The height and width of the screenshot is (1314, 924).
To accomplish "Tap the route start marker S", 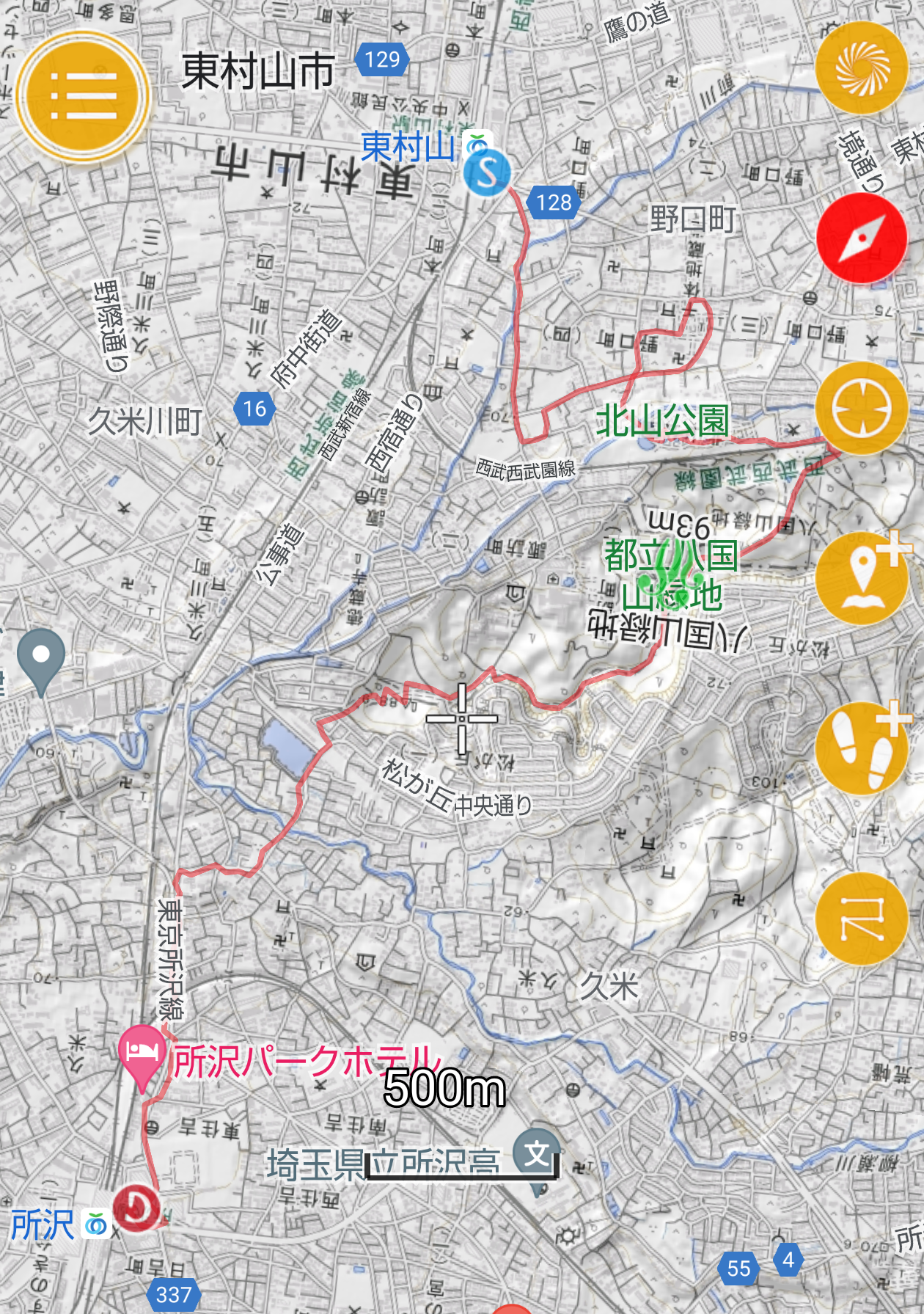I will point(486,172).
